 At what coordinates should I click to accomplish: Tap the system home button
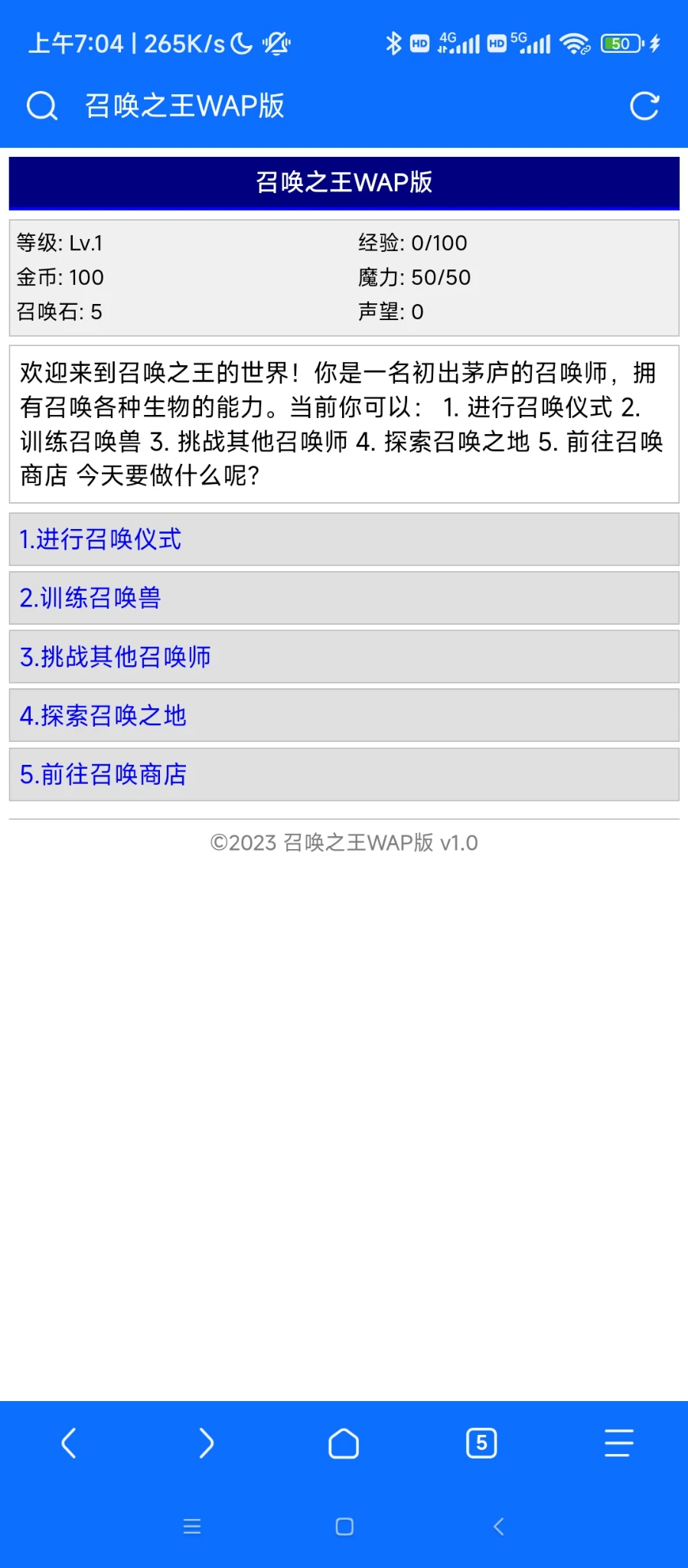pos(344,1527)
